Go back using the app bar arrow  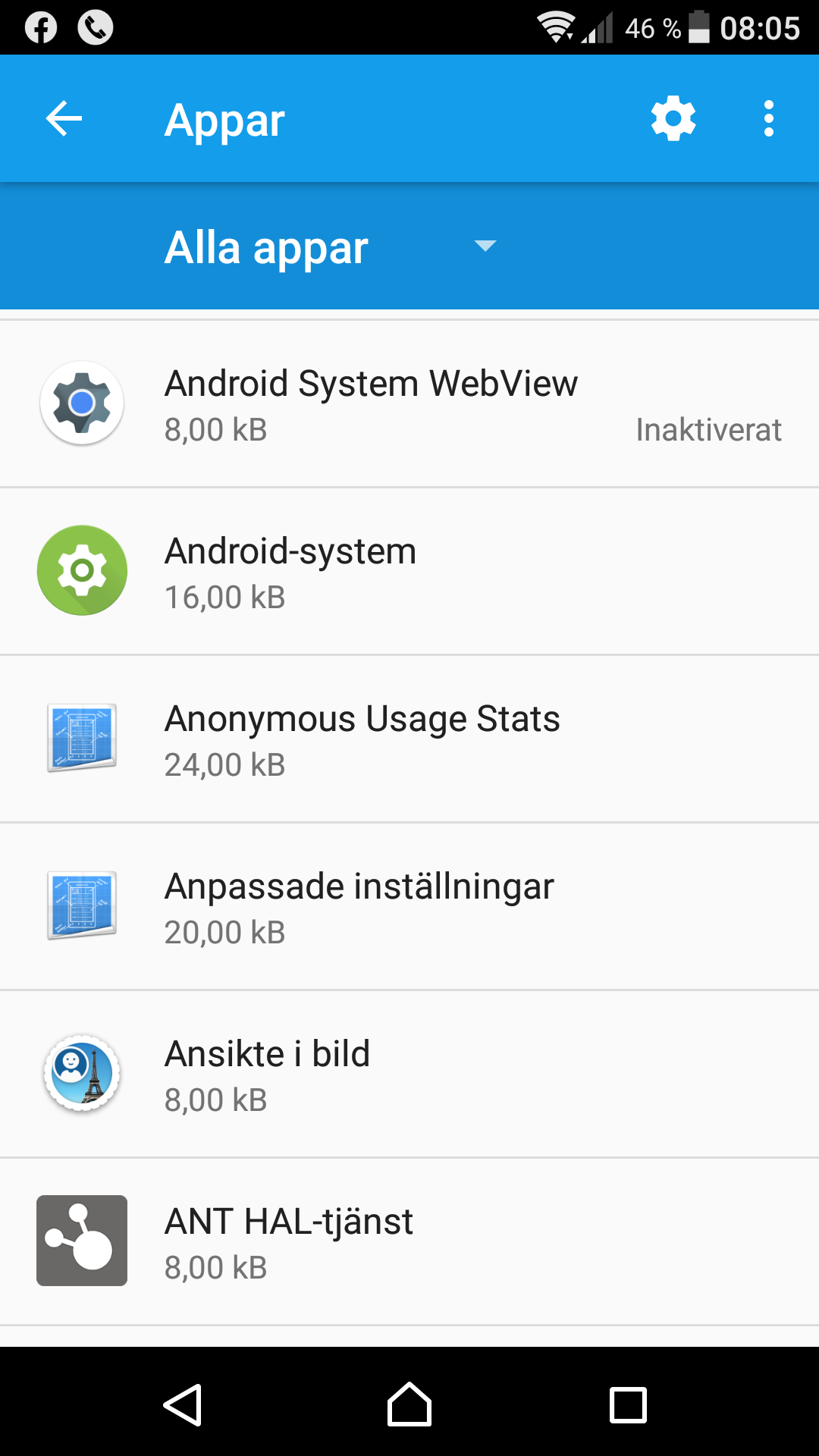click(64, 119)
